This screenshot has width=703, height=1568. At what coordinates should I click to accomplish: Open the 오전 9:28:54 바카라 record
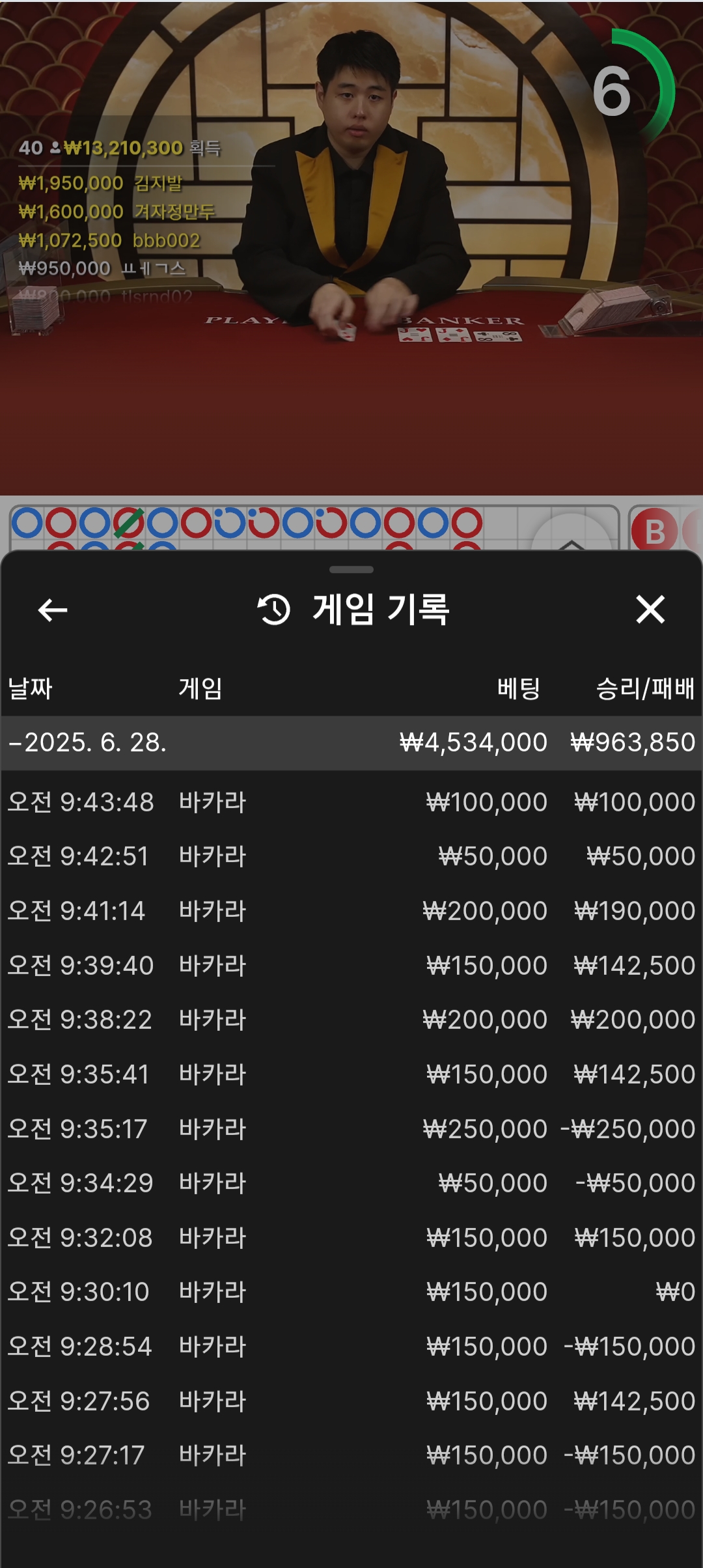coord(351,1347)
